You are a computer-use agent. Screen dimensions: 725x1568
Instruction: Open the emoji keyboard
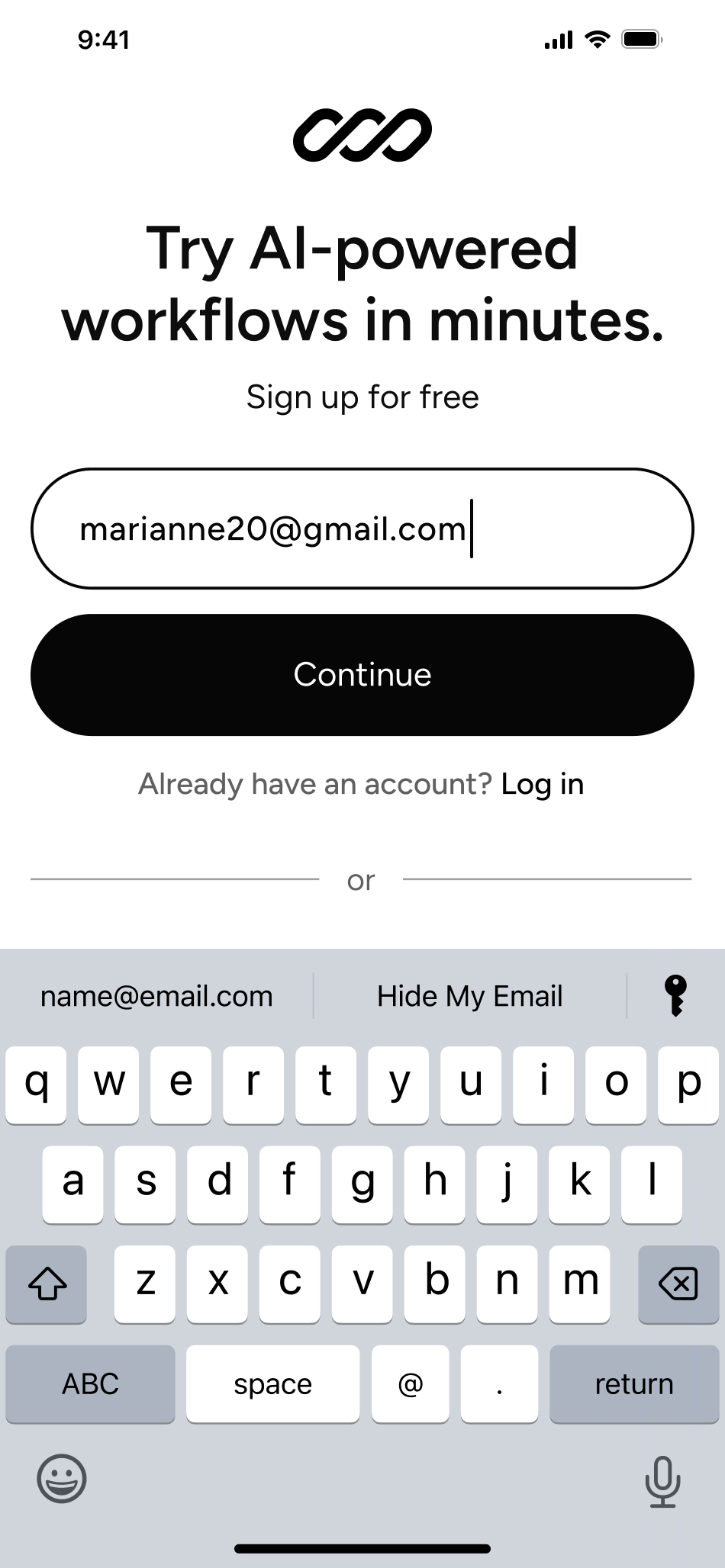[x=62, y=1478]
